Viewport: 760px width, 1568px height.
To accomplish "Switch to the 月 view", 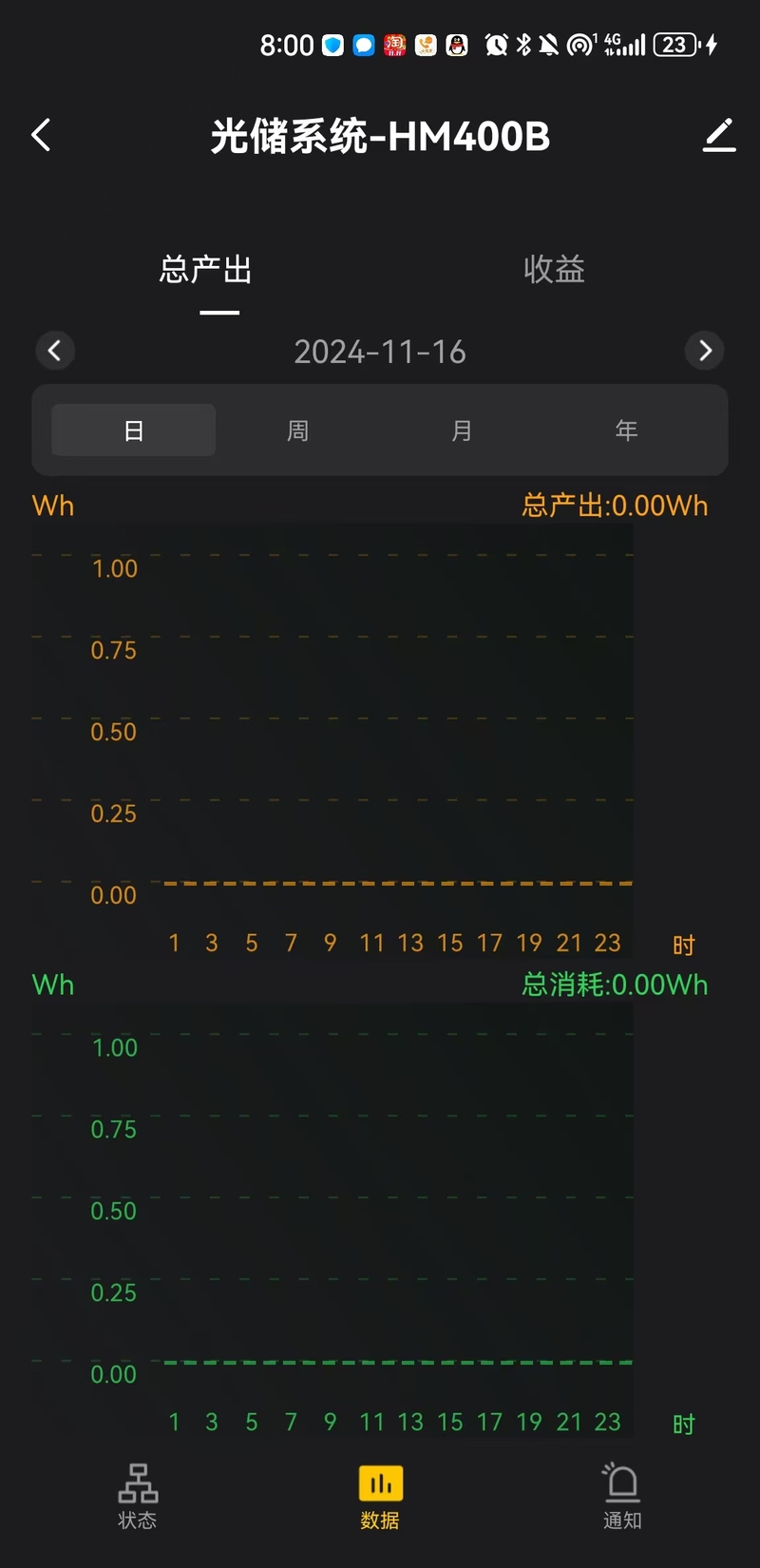I will [462, 430].
